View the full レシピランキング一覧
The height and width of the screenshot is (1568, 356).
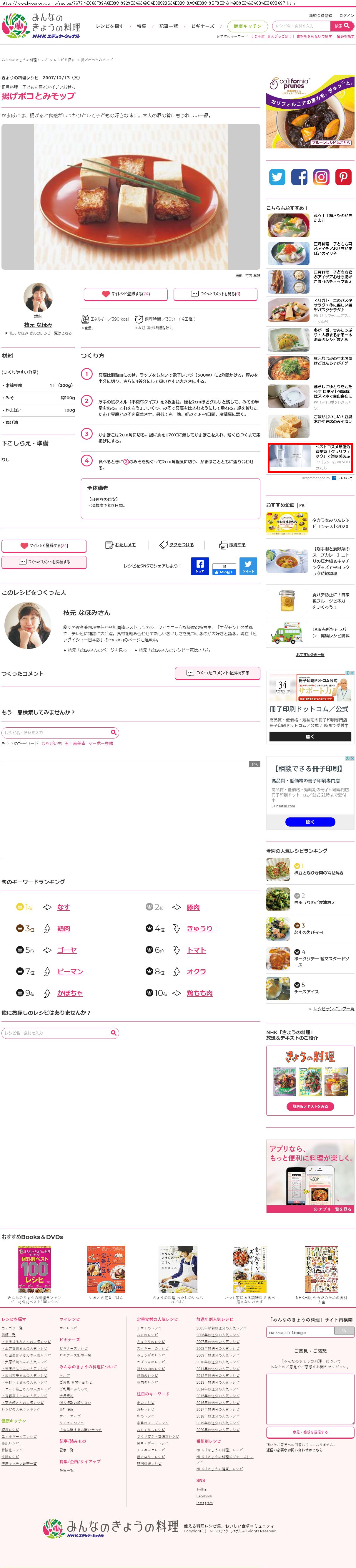tap(333, 1009)
